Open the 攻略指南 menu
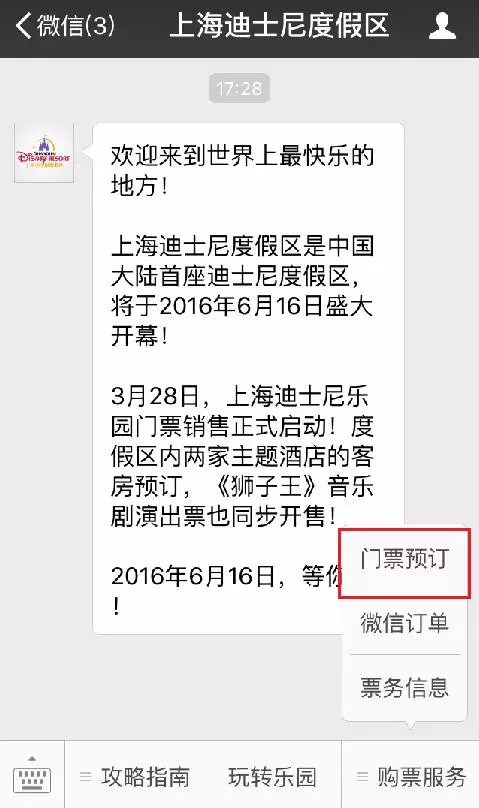 [x=135, y=777]
